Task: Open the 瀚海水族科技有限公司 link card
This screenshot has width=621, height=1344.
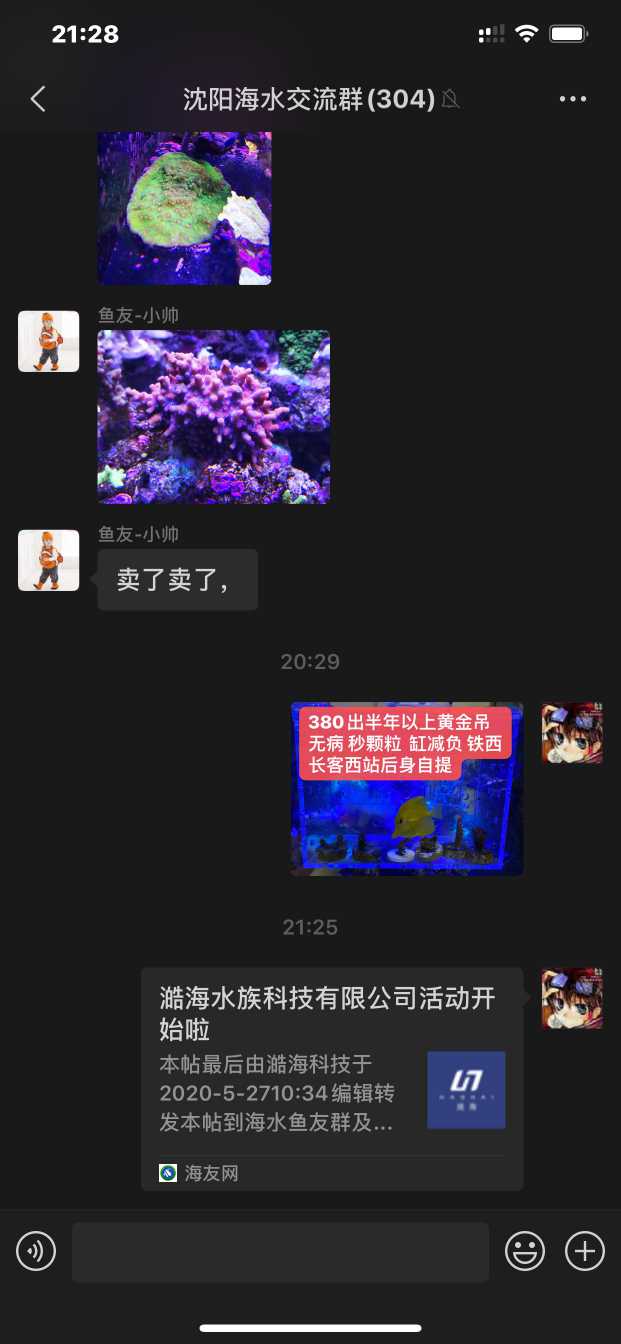Action: 332,1078
